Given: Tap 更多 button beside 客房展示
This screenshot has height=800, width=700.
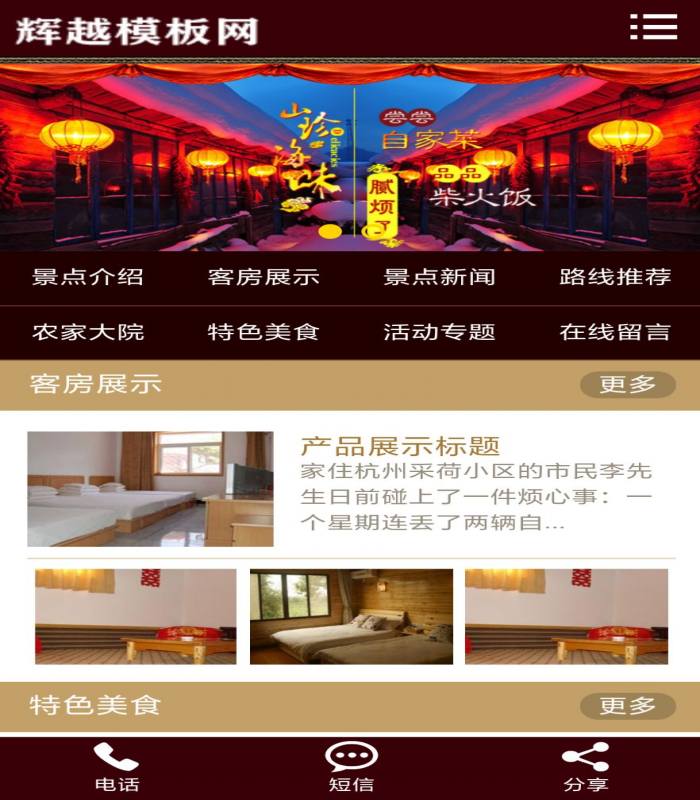Looking at the screenshot, I should (627, 385).
